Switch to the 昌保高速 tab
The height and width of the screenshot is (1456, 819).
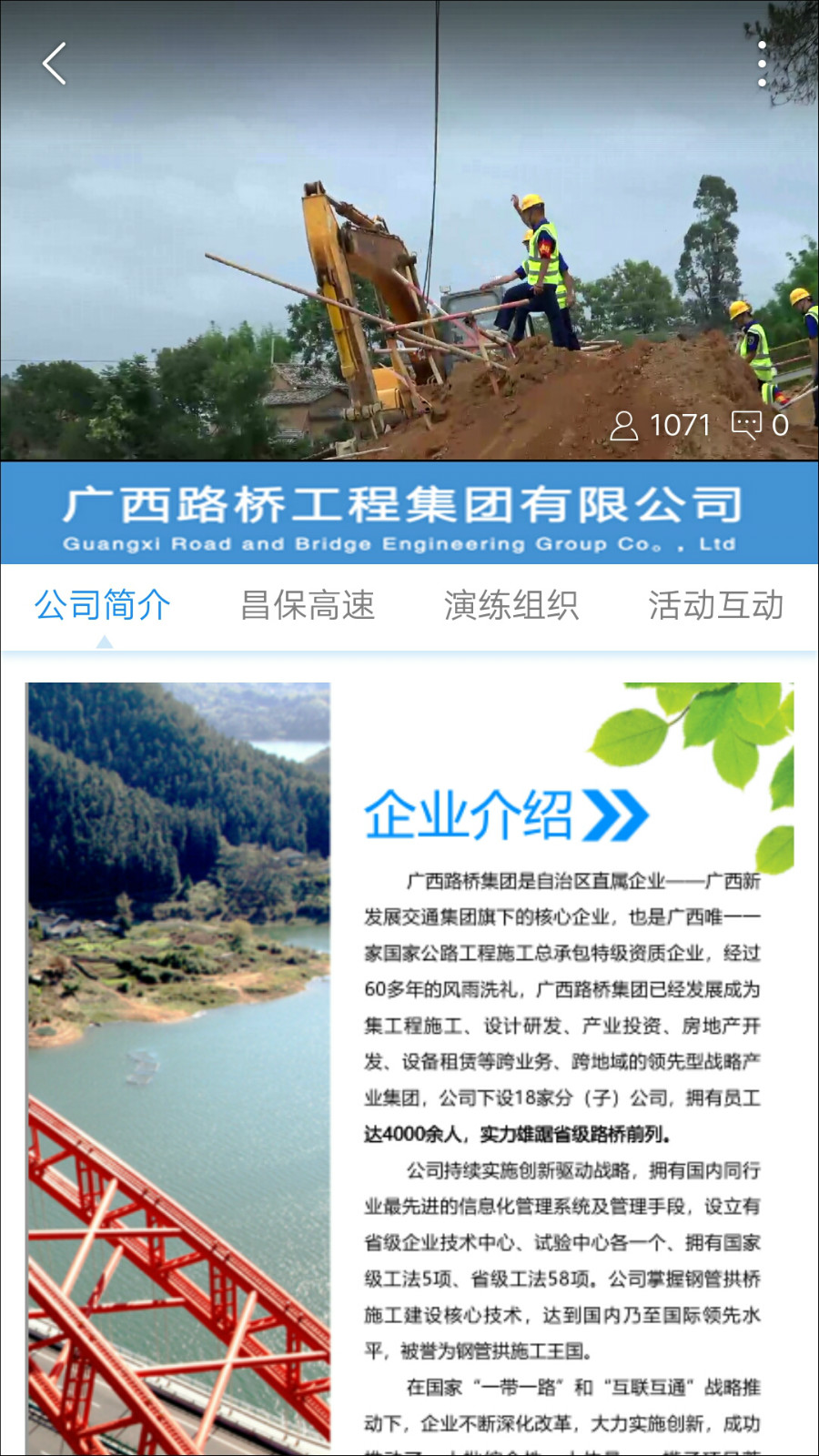[x=308, y=605]
